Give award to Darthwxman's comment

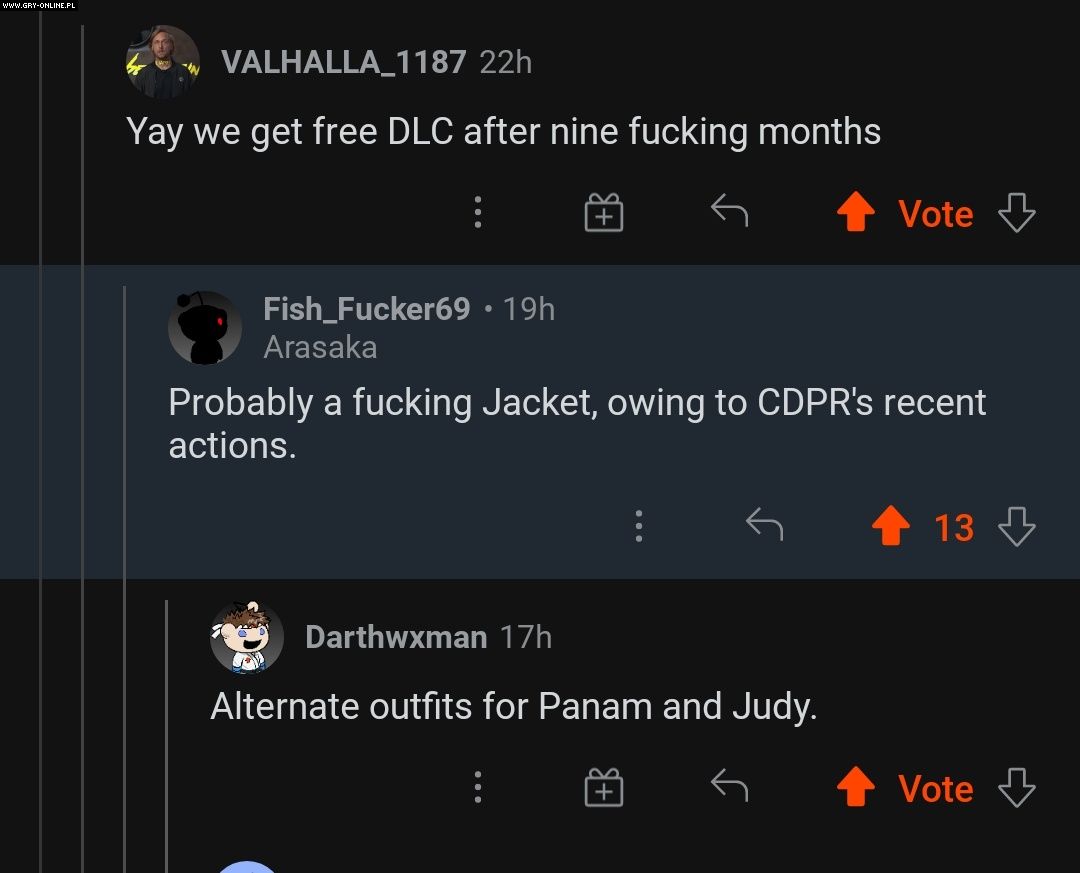pyautogui.click(x=603, y=788)
